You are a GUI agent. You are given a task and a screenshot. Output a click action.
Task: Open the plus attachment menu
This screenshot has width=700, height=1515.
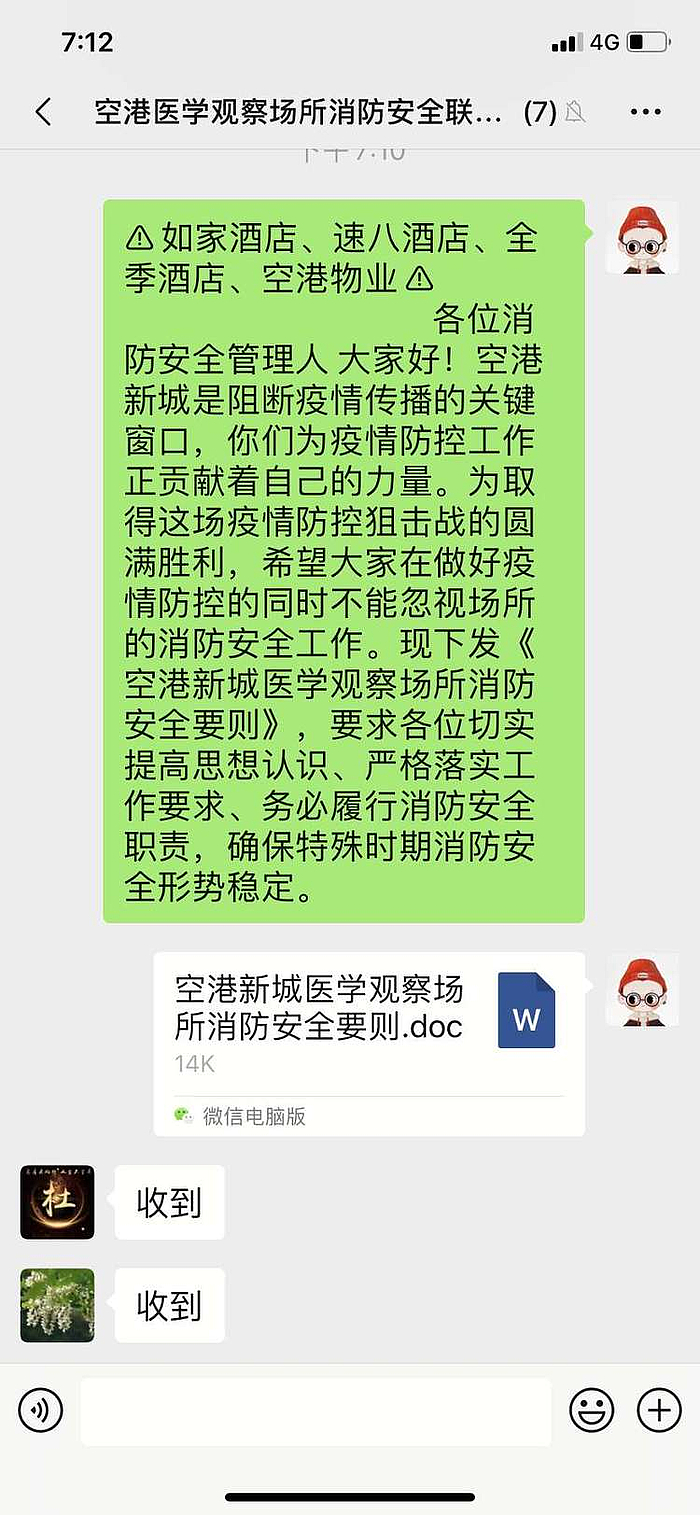coord(659,1411)
